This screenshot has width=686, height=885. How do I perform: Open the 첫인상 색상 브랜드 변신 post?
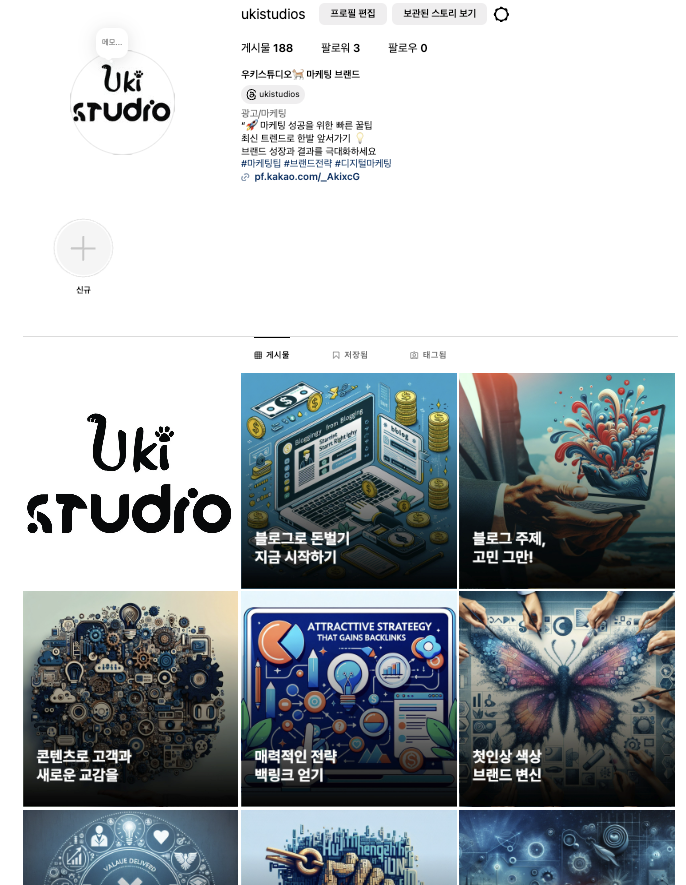566,699
